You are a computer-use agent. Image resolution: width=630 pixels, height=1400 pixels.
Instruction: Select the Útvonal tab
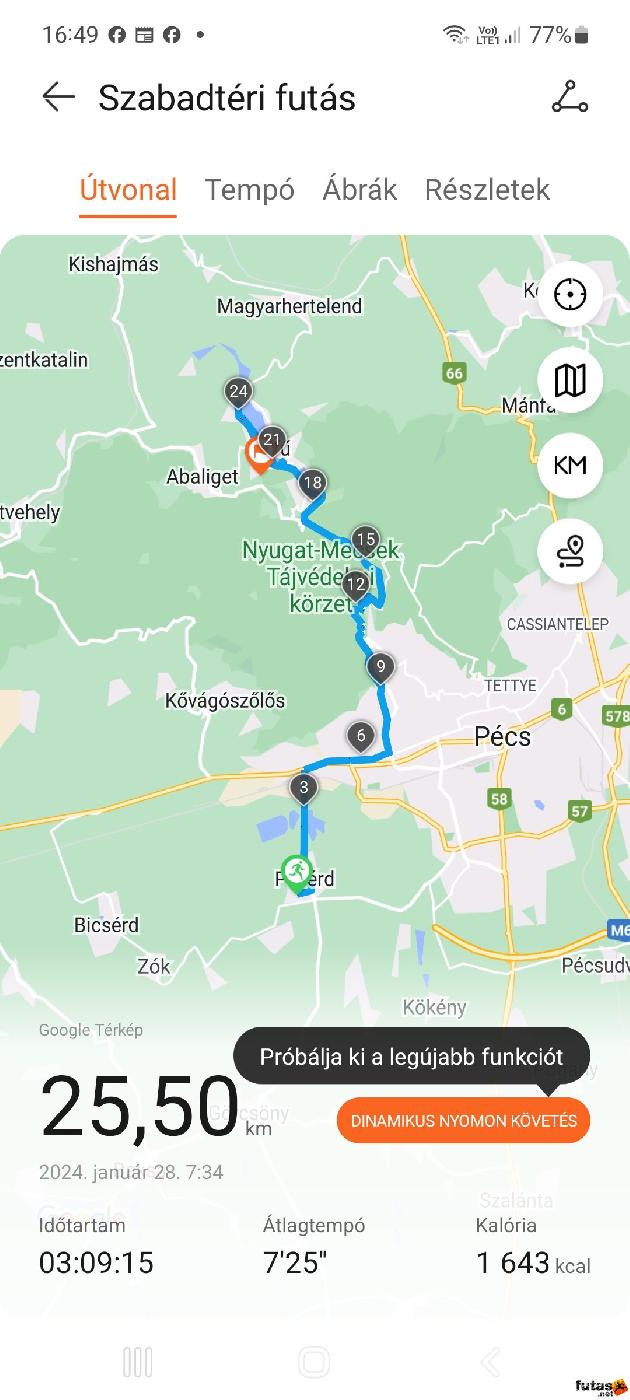(128, 190)
